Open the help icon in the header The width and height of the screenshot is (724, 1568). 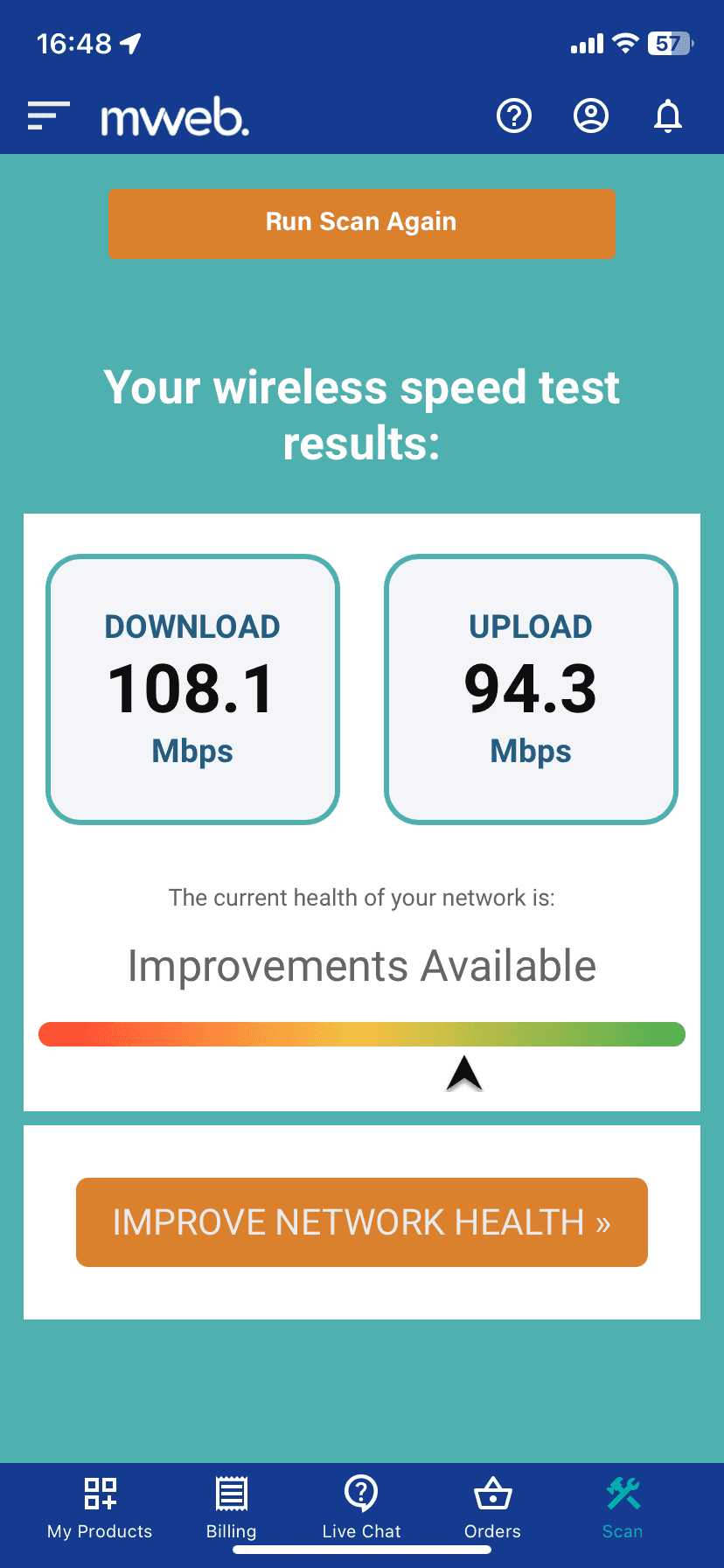click(514, 115)
